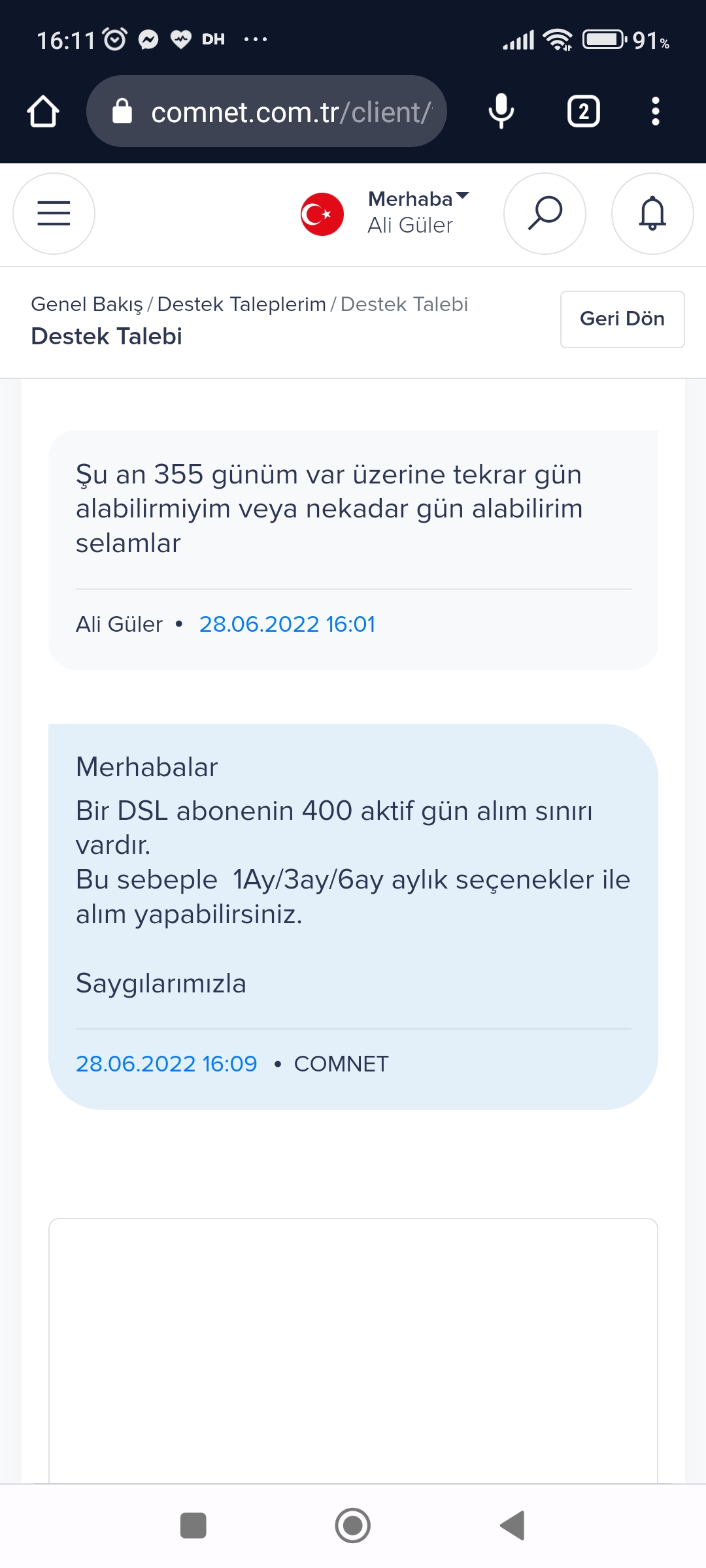Tap the comnet.com.tr address bar

point(267,111)
